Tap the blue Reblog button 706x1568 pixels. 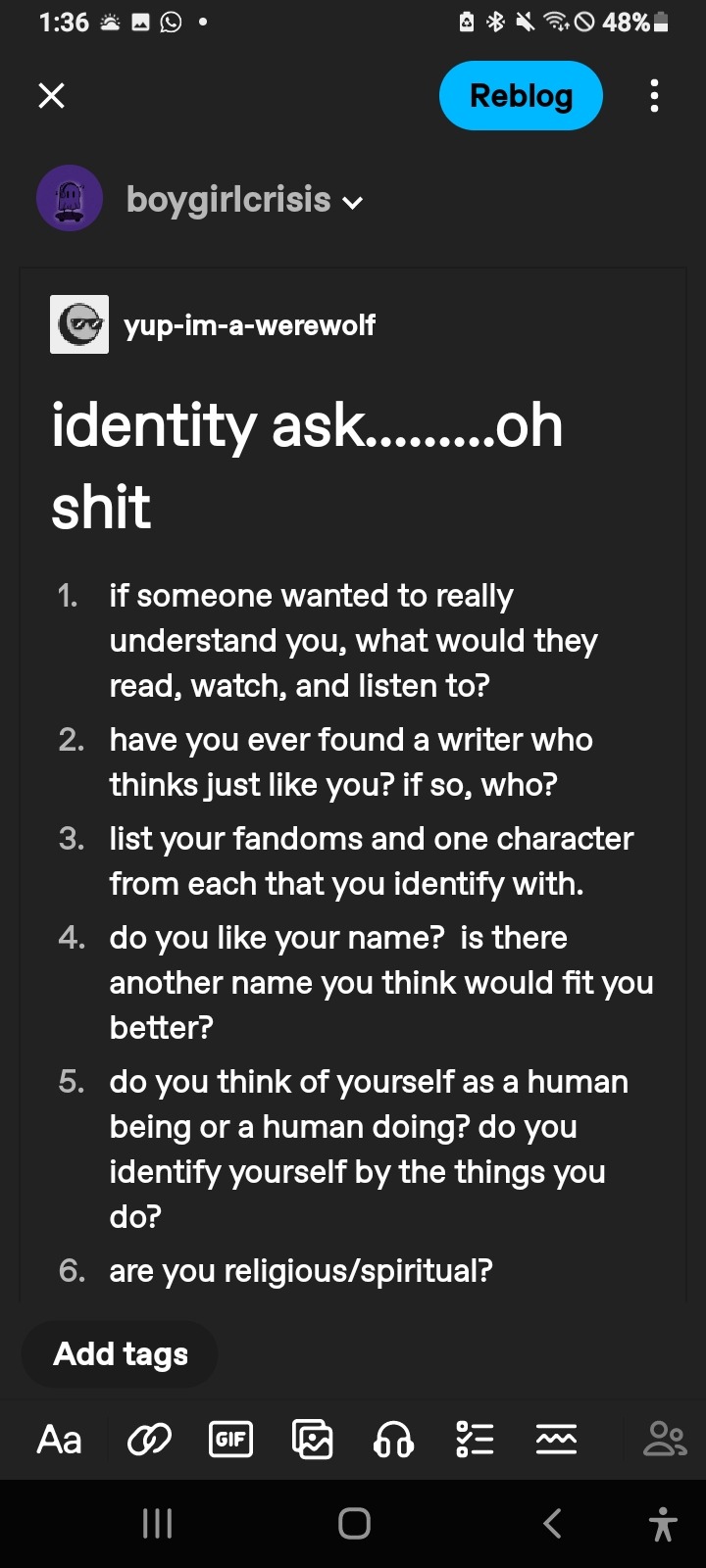[521, 95]
